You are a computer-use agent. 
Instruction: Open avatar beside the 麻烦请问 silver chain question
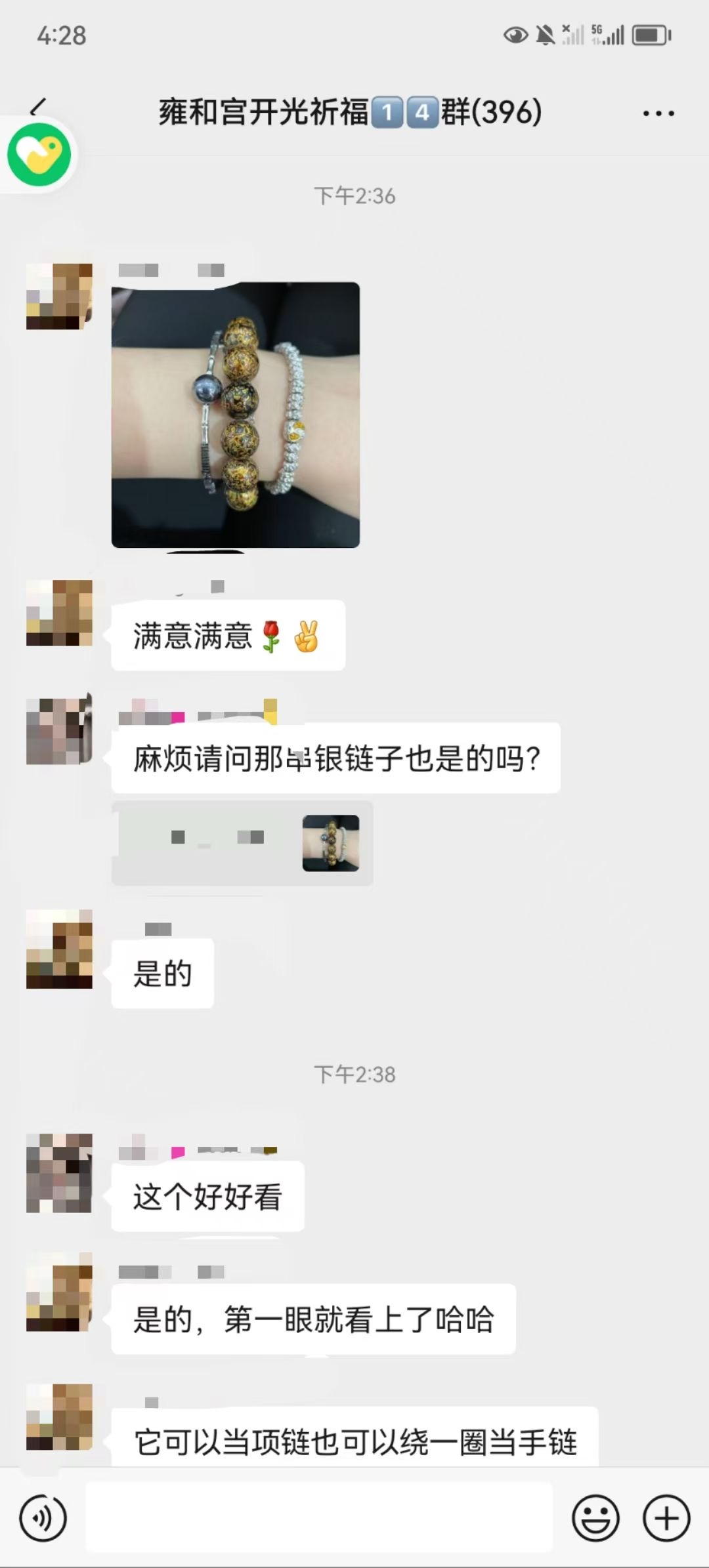coord(59,732)
